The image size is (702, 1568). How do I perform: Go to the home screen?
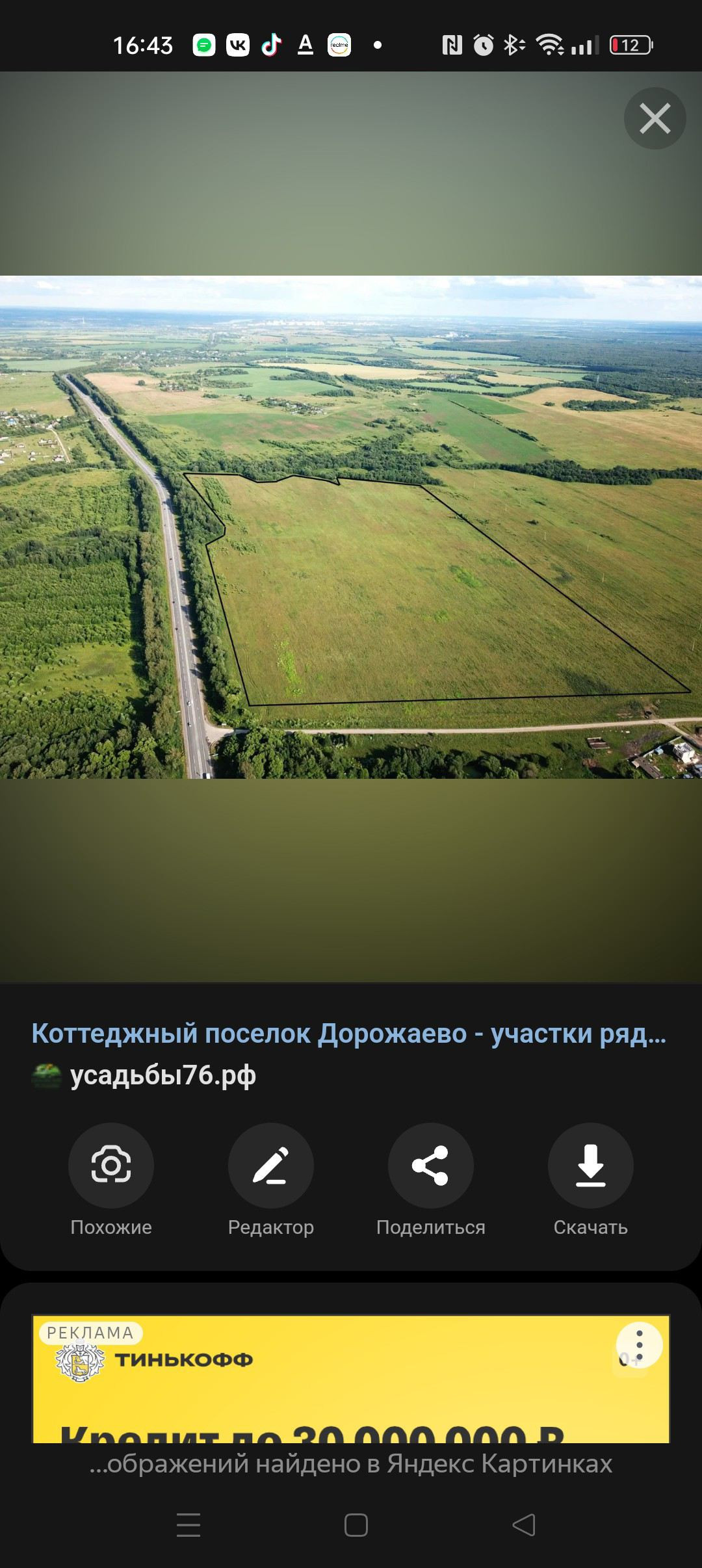click(x=356, y=1525)
